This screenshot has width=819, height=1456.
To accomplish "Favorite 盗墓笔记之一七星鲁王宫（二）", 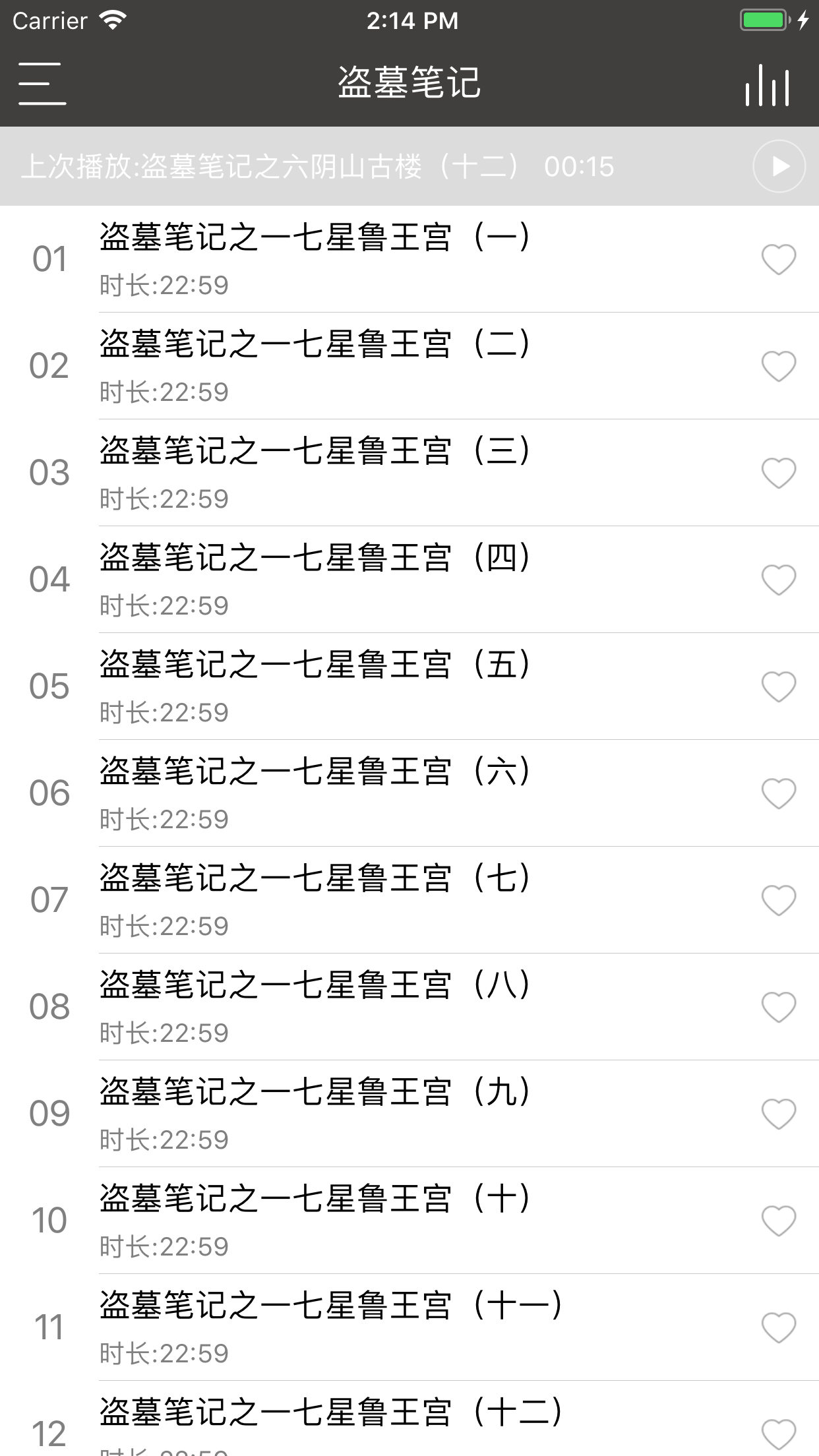I will click(x=778, y=367).
